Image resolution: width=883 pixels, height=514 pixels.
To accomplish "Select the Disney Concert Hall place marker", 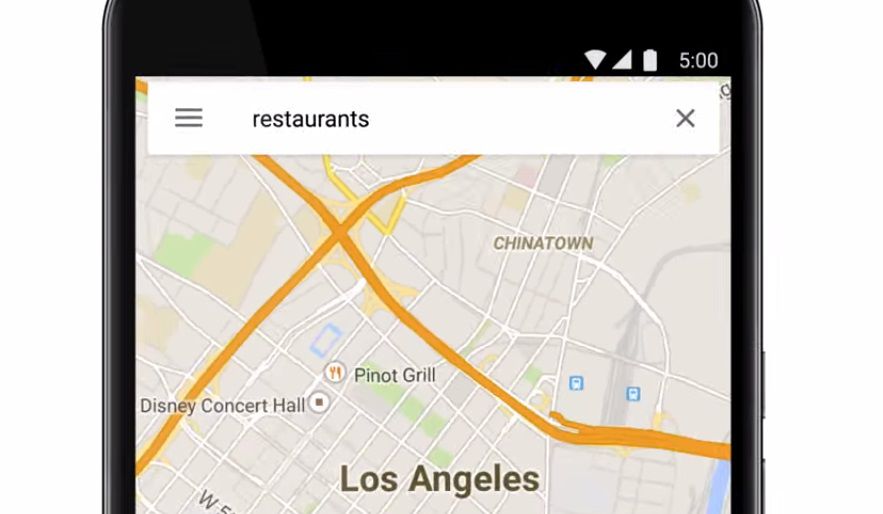I will [319, 403].
